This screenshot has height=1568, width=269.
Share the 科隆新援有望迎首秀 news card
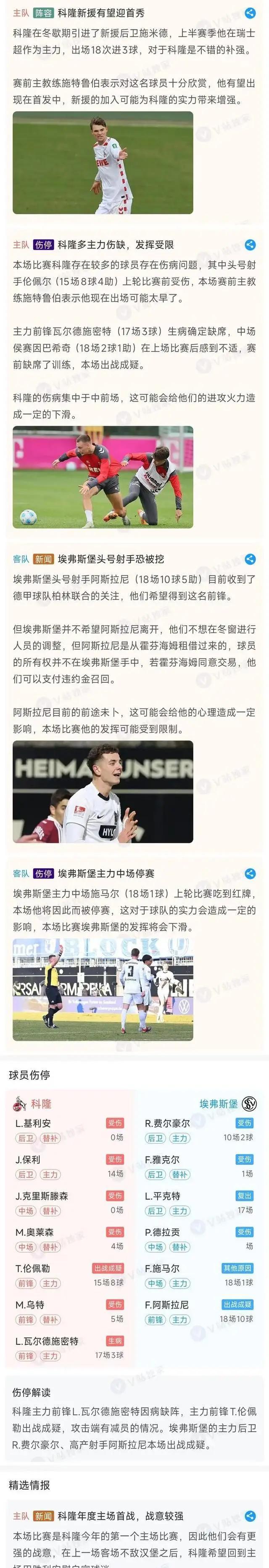tap(250, 13)
